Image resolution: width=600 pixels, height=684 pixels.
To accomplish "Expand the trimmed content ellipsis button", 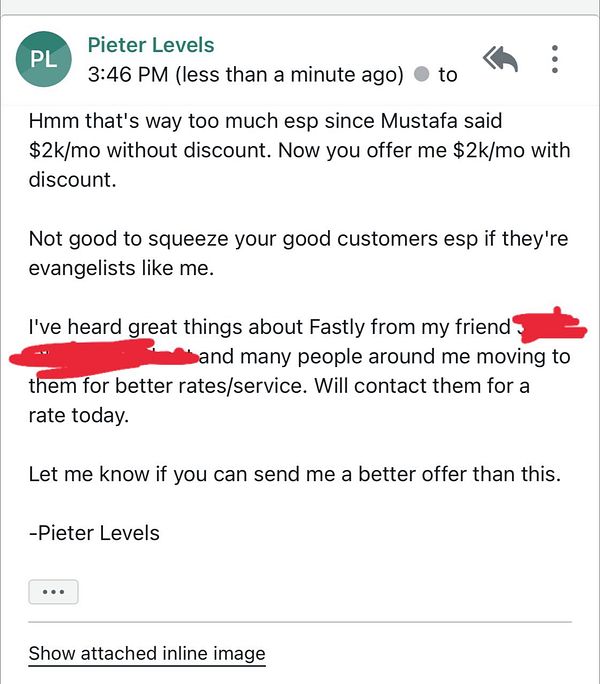I will [53, 592].
